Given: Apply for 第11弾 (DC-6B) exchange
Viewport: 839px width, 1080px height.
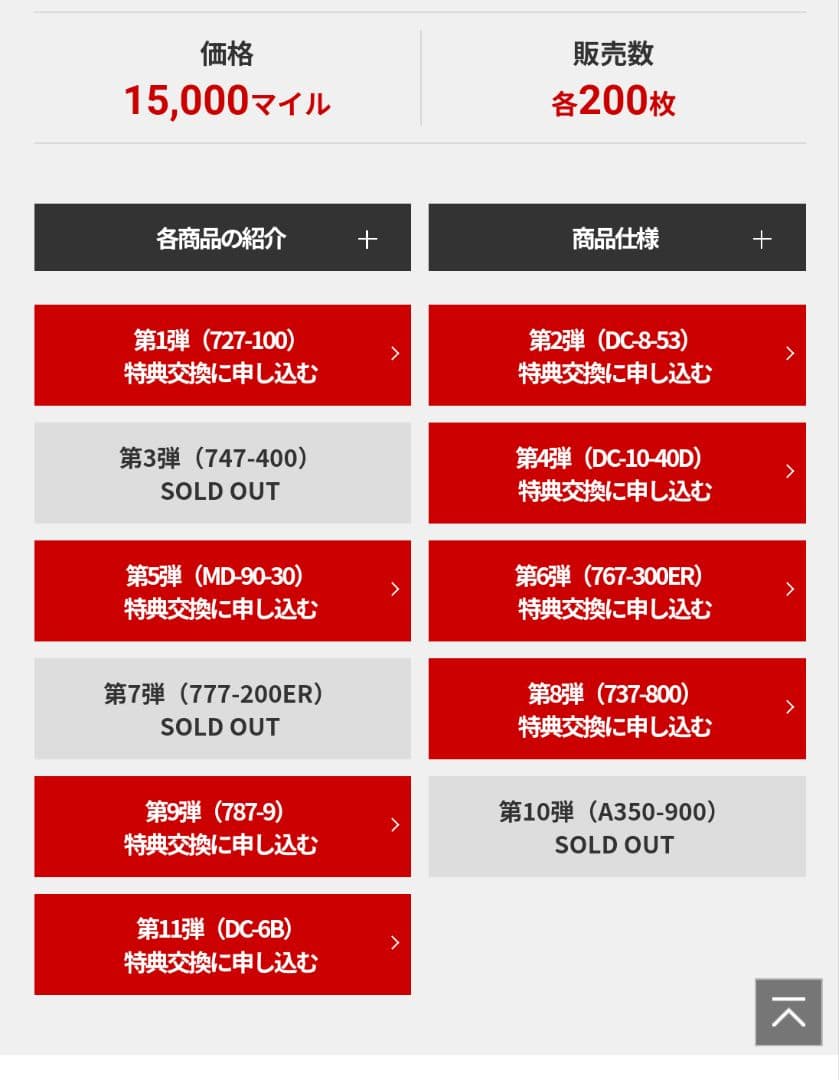Looking at the screenshot, I should (x=222, y=944).
